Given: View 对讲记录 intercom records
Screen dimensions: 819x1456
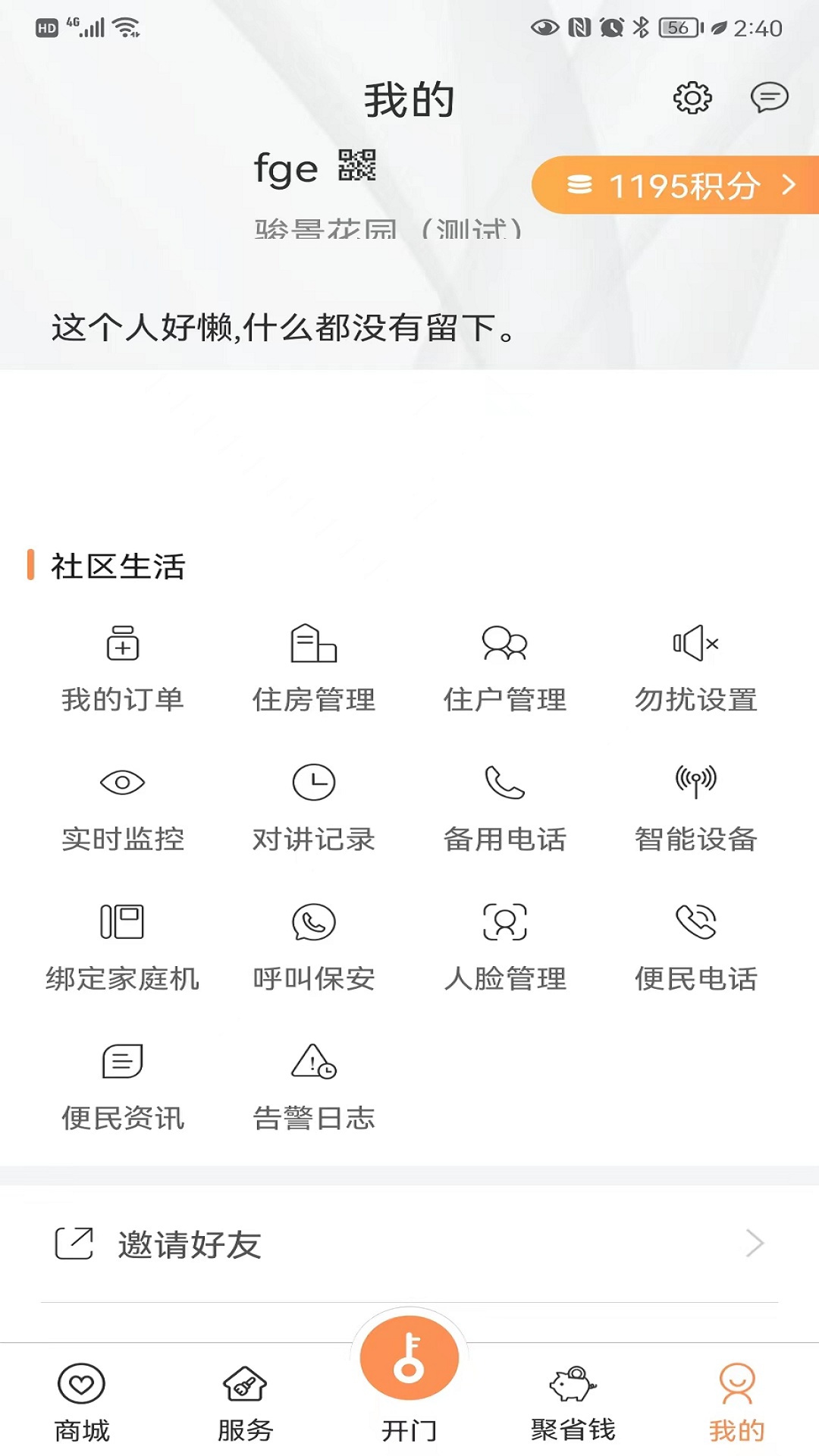Looking at the screenshot, I should 313,805.
